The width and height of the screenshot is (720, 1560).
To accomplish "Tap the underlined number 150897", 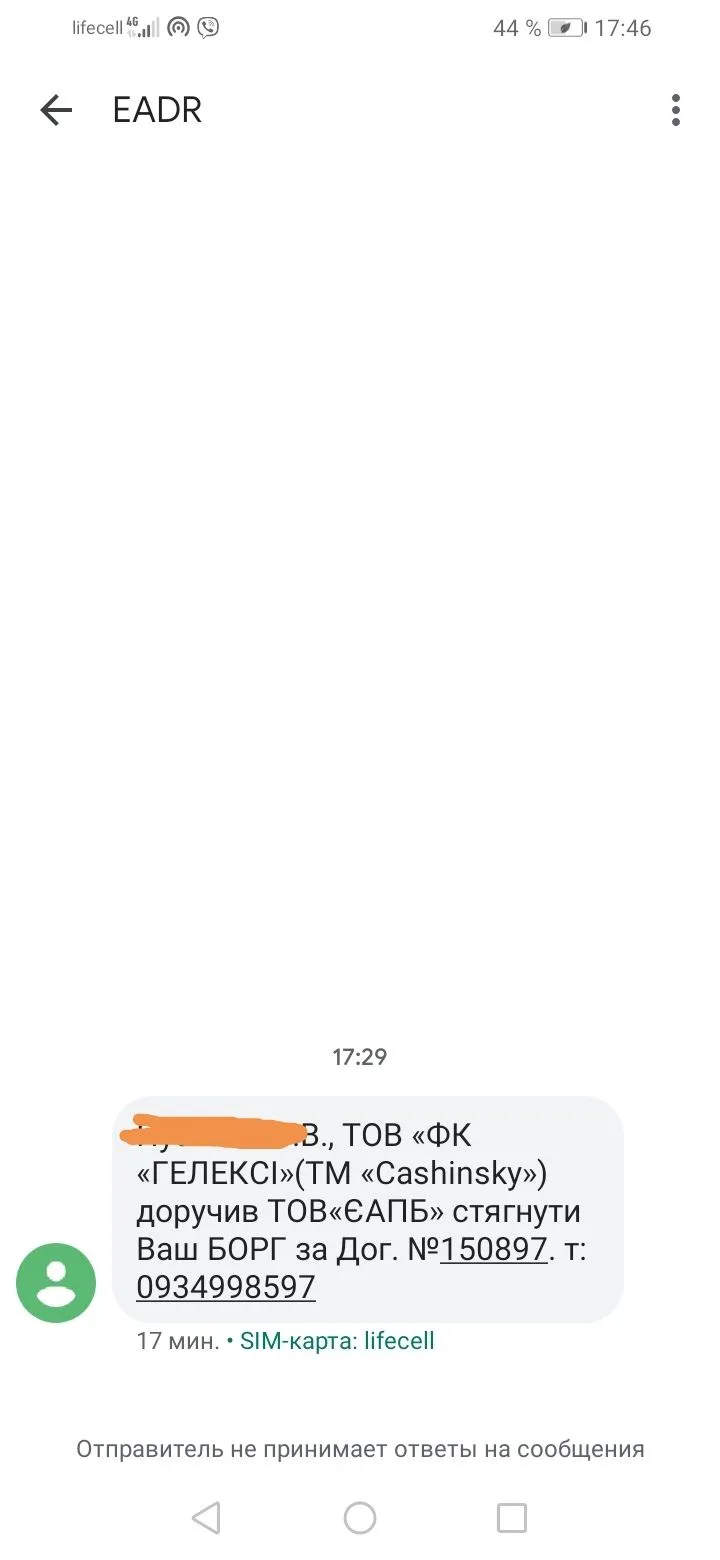I will tap(494, 1249).
